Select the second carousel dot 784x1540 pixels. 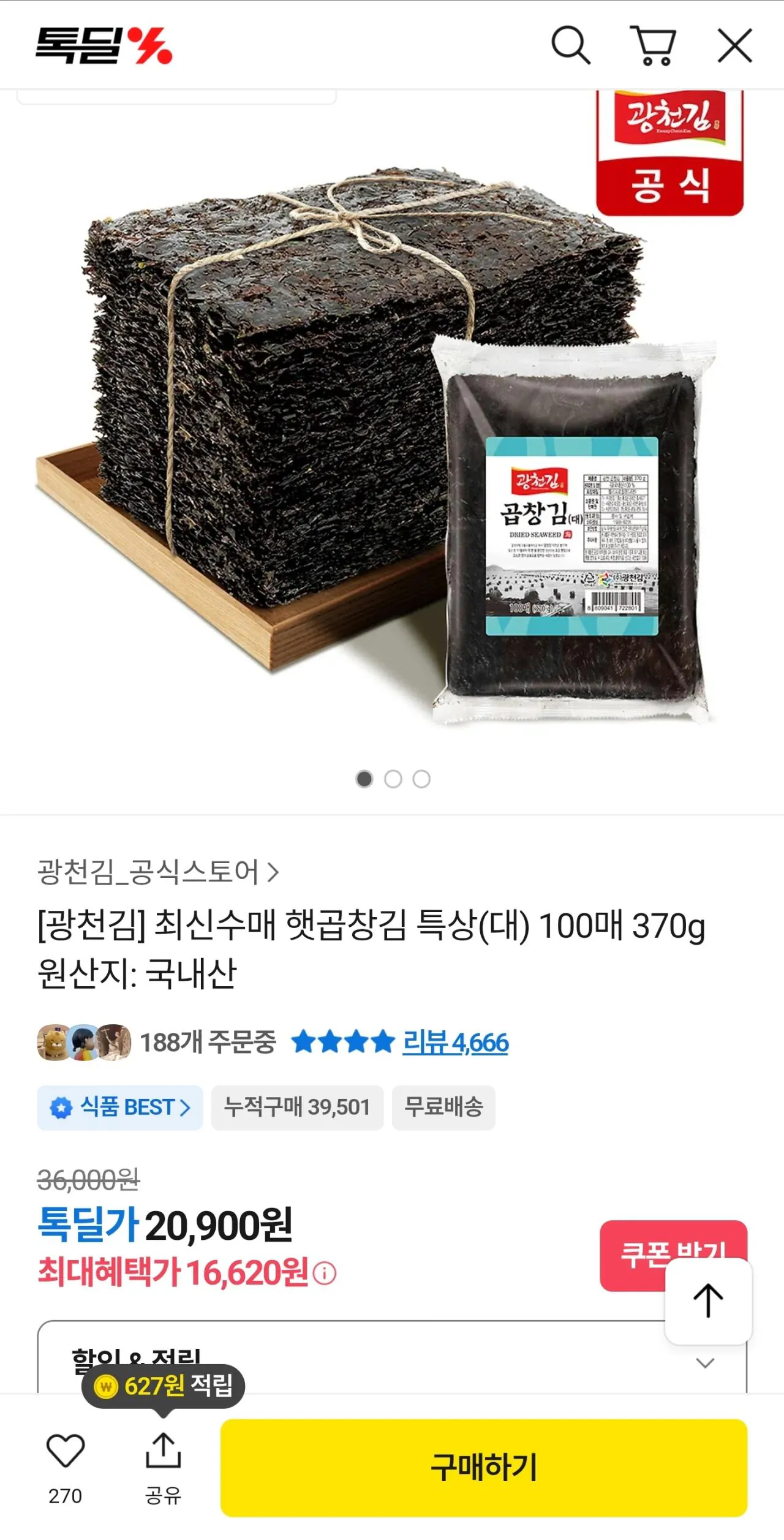point(392,778)
